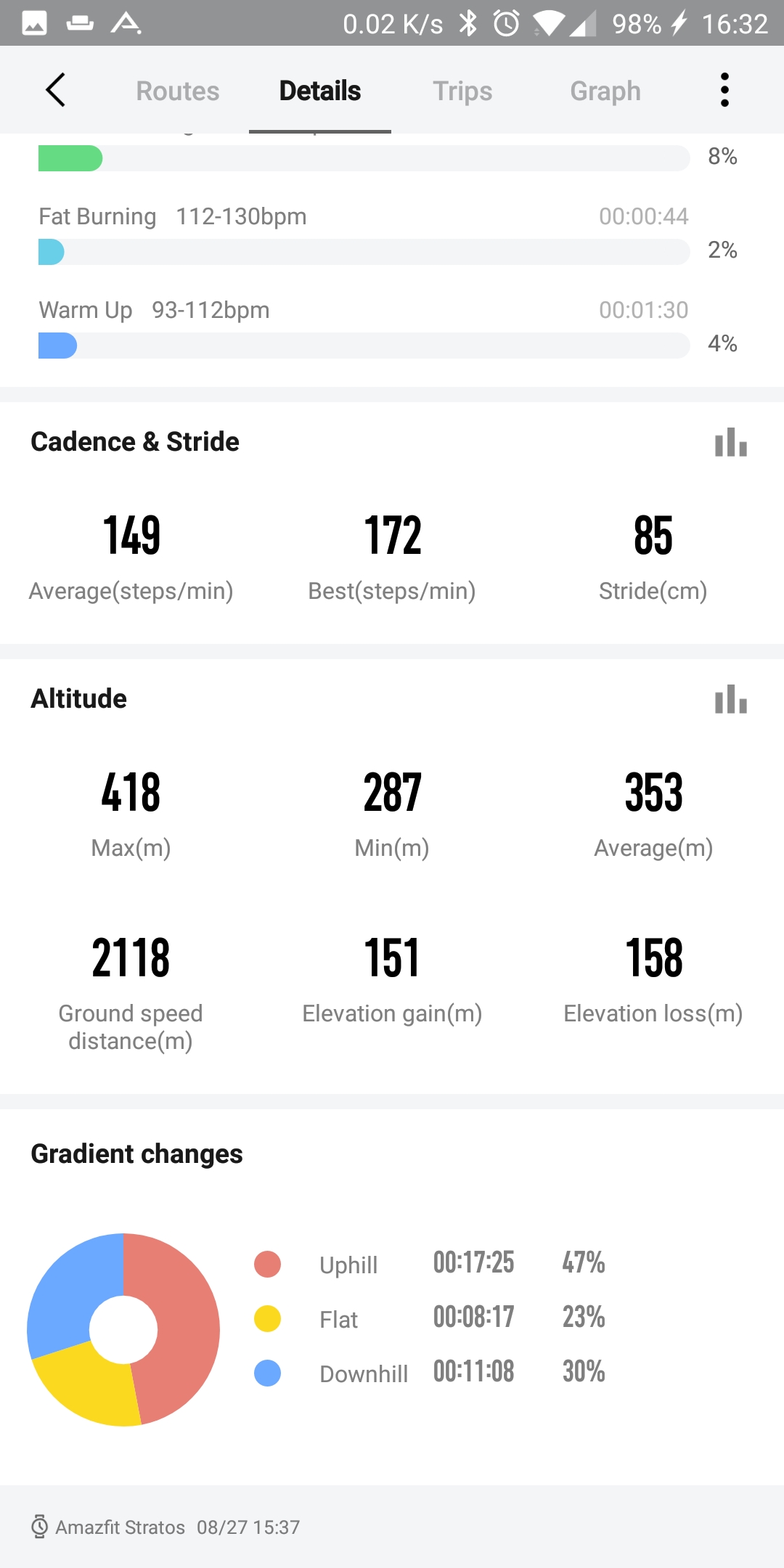Switch to the Graph tab
Image resolution: width=784 pixels, height=1568 pixels.
pos(605,91)
